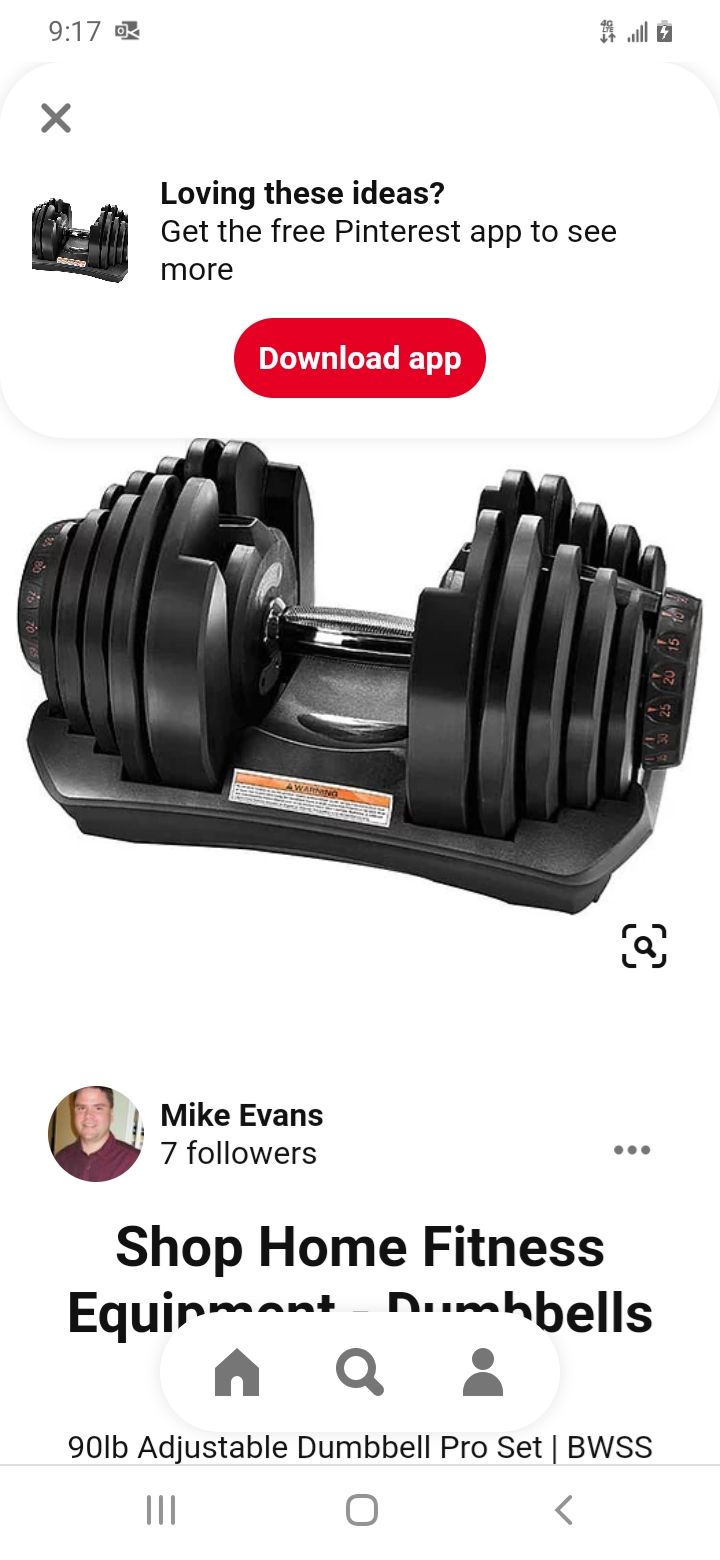The image size is (720, 1560).
Task: Dismiss the Pinterest app banner
Action: click(x=56, y=119)
